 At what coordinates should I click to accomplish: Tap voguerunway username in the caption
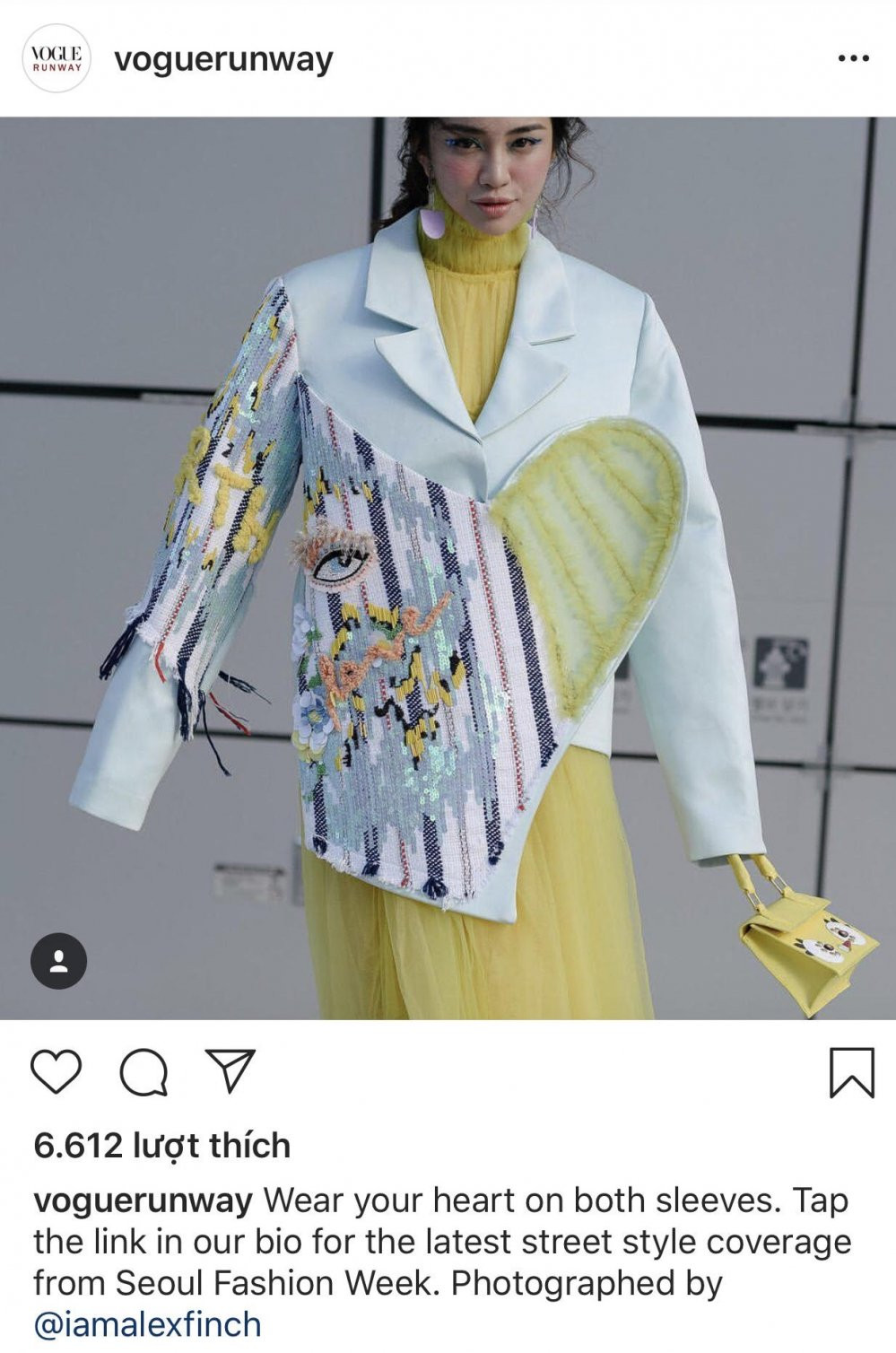point(143,1200)
